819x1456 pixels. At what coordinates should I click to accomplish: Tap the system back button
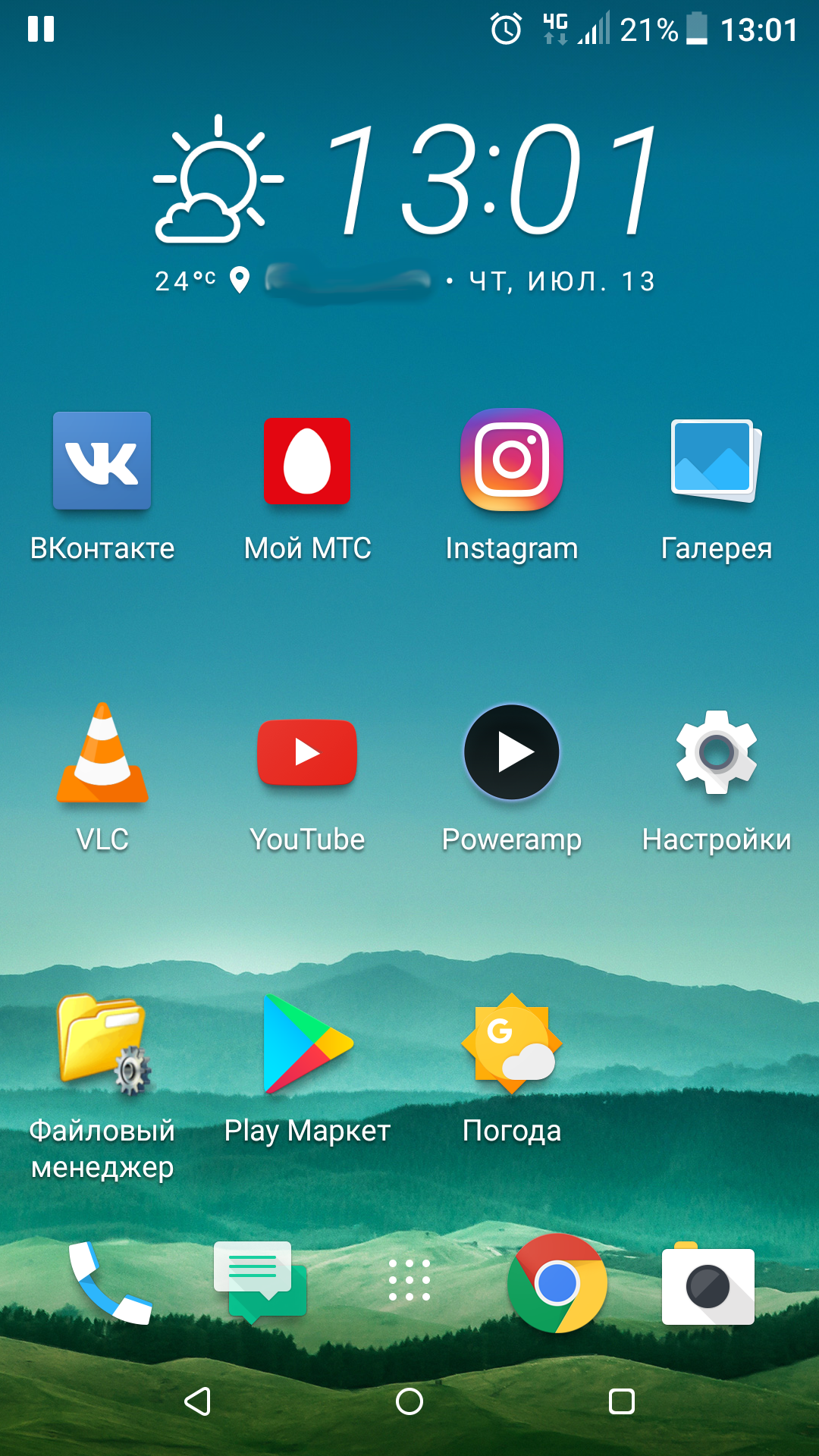pos(197,1401)
